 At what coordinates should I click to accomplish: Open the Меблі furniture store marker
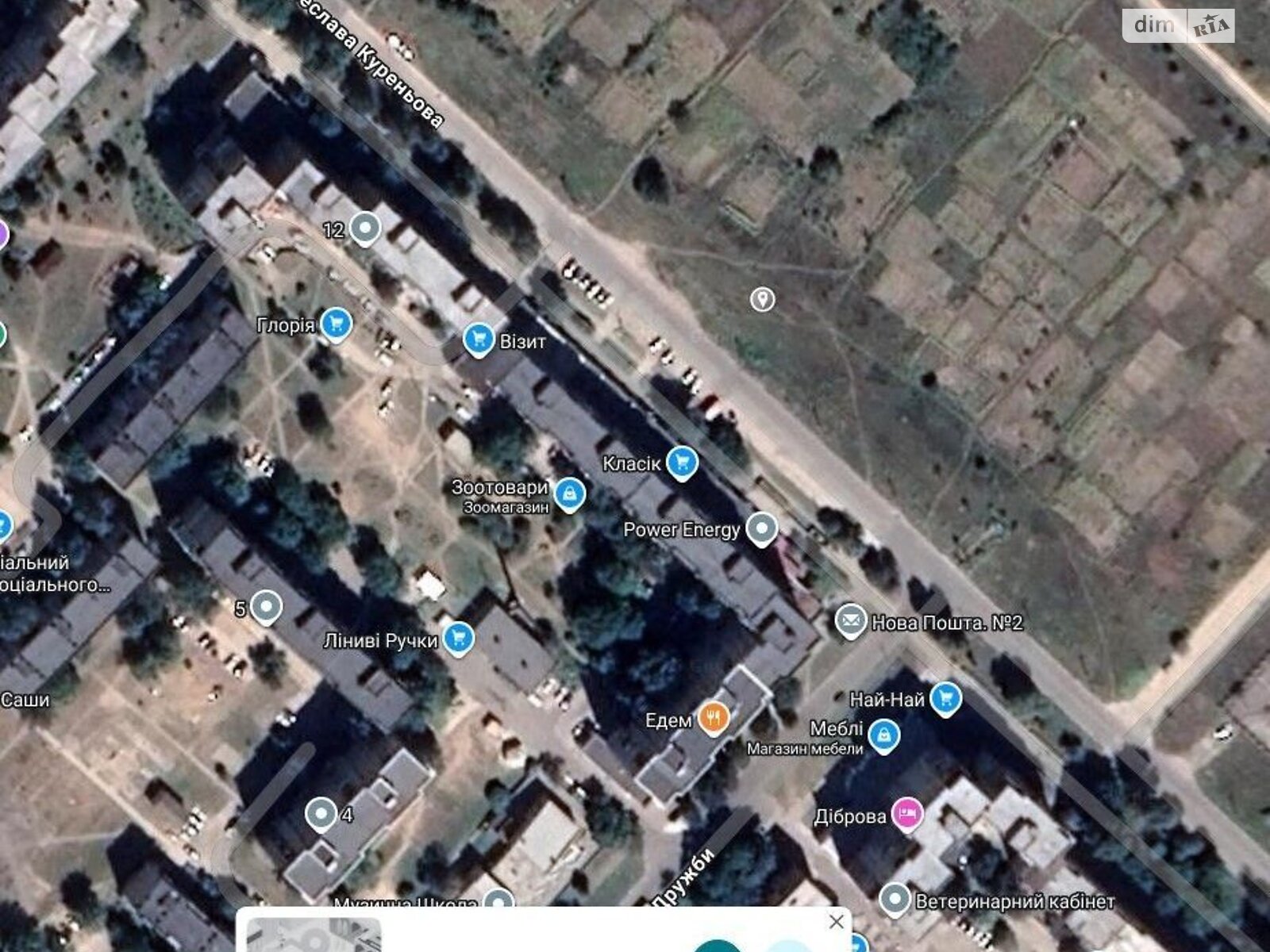coord(883,735)
